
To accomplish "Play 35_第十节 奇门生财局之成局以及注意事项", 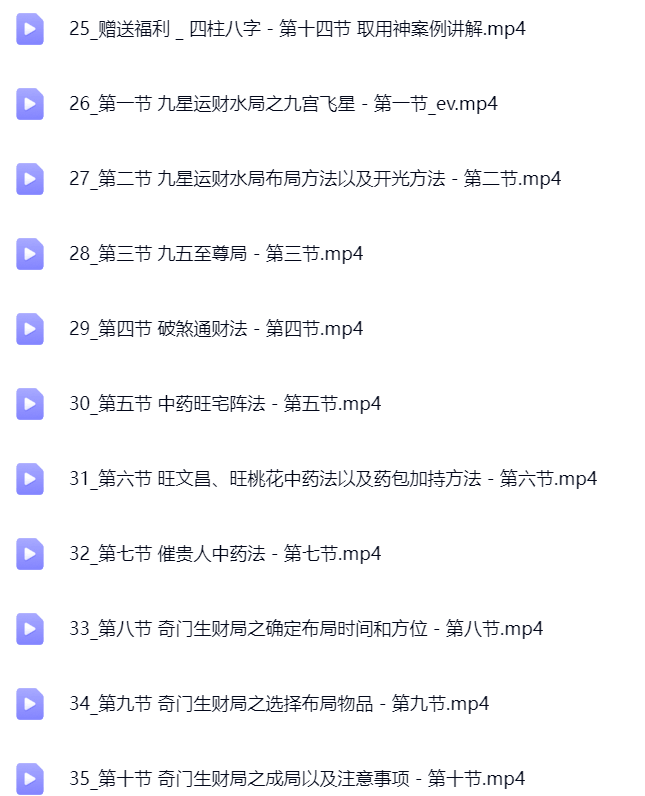I will 297,779.
